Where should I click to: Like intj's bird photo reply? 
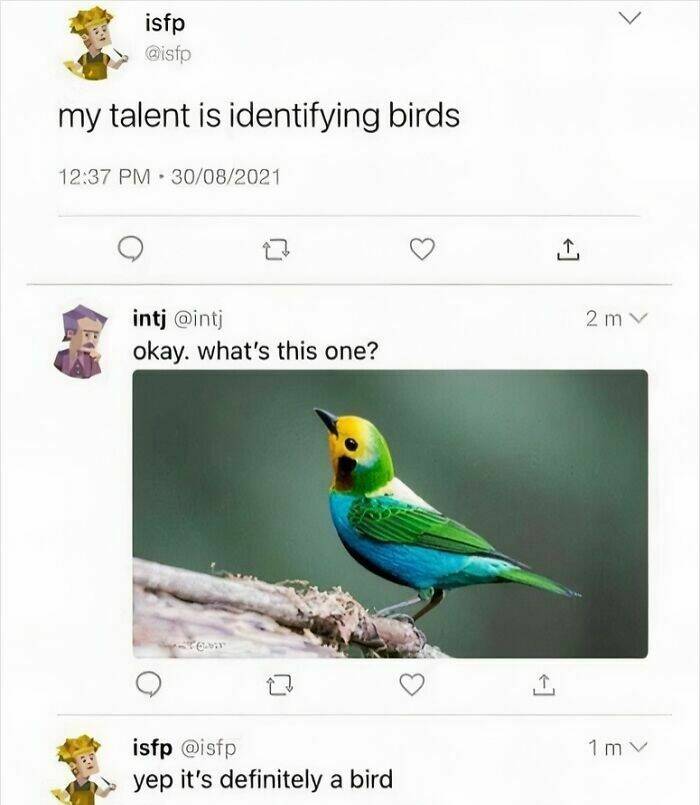click(x=409, y=684)
